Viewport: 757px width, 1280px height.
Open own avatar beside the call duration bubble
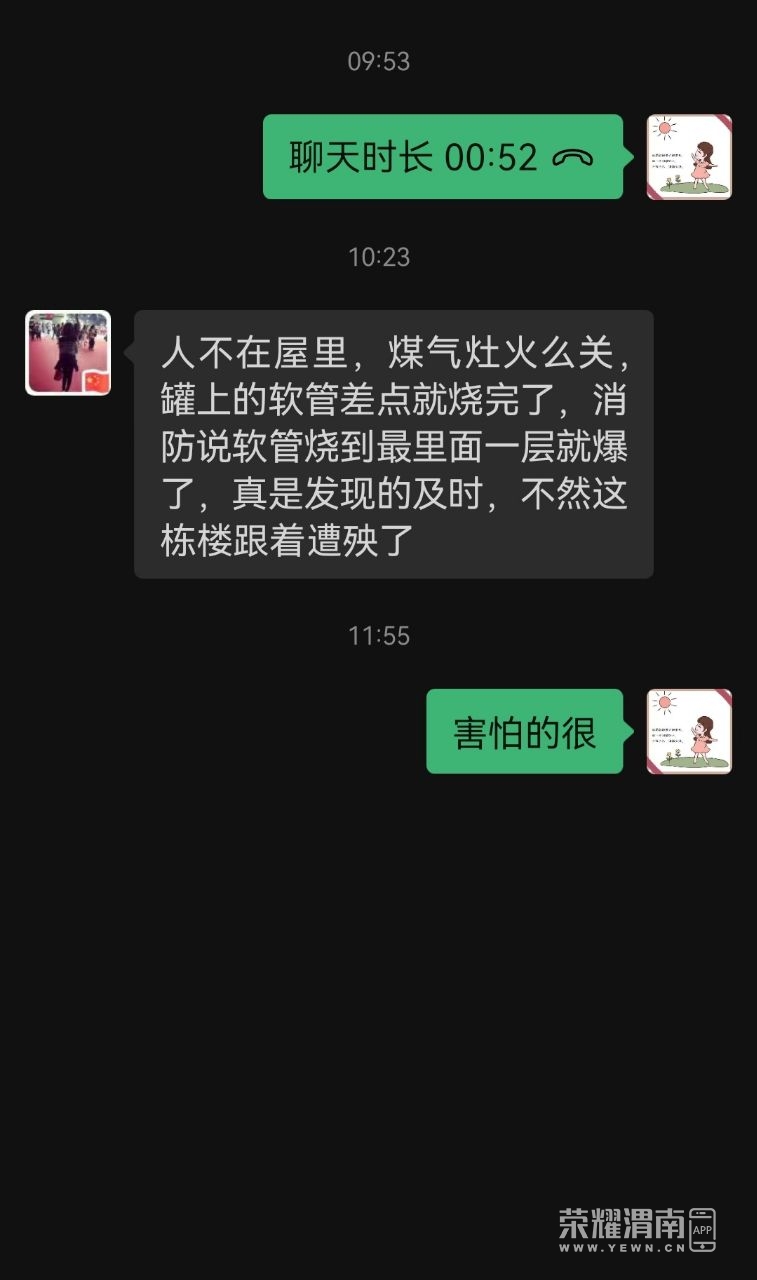click(x=689, y=157)
